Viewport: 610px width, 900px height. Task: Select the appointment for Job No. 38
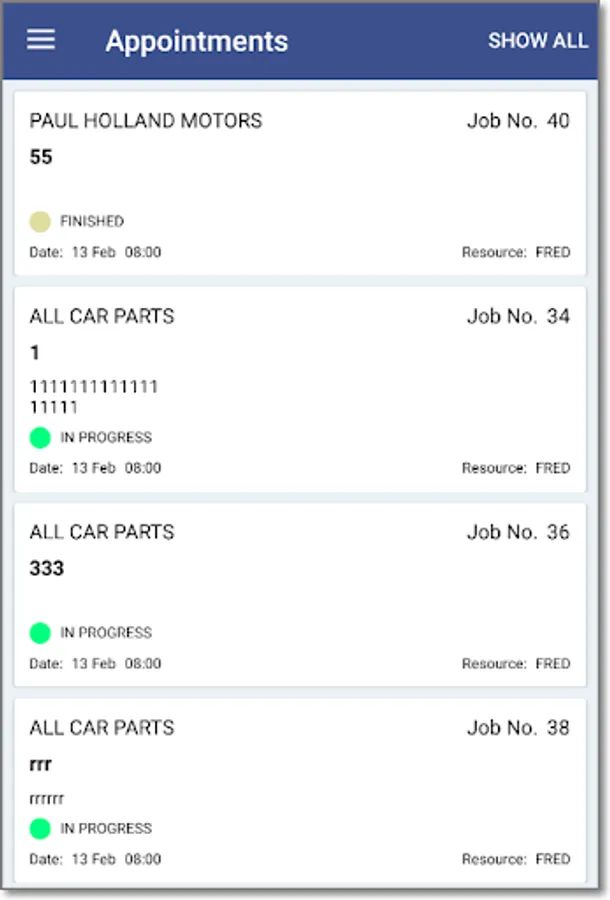[299, 790]
